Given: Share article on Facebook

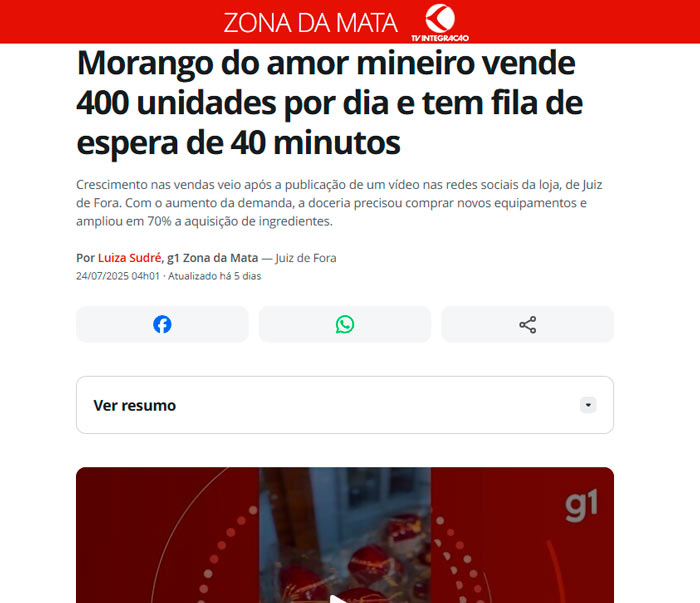Looking at the screenshot, I should (x=162, y=324).
